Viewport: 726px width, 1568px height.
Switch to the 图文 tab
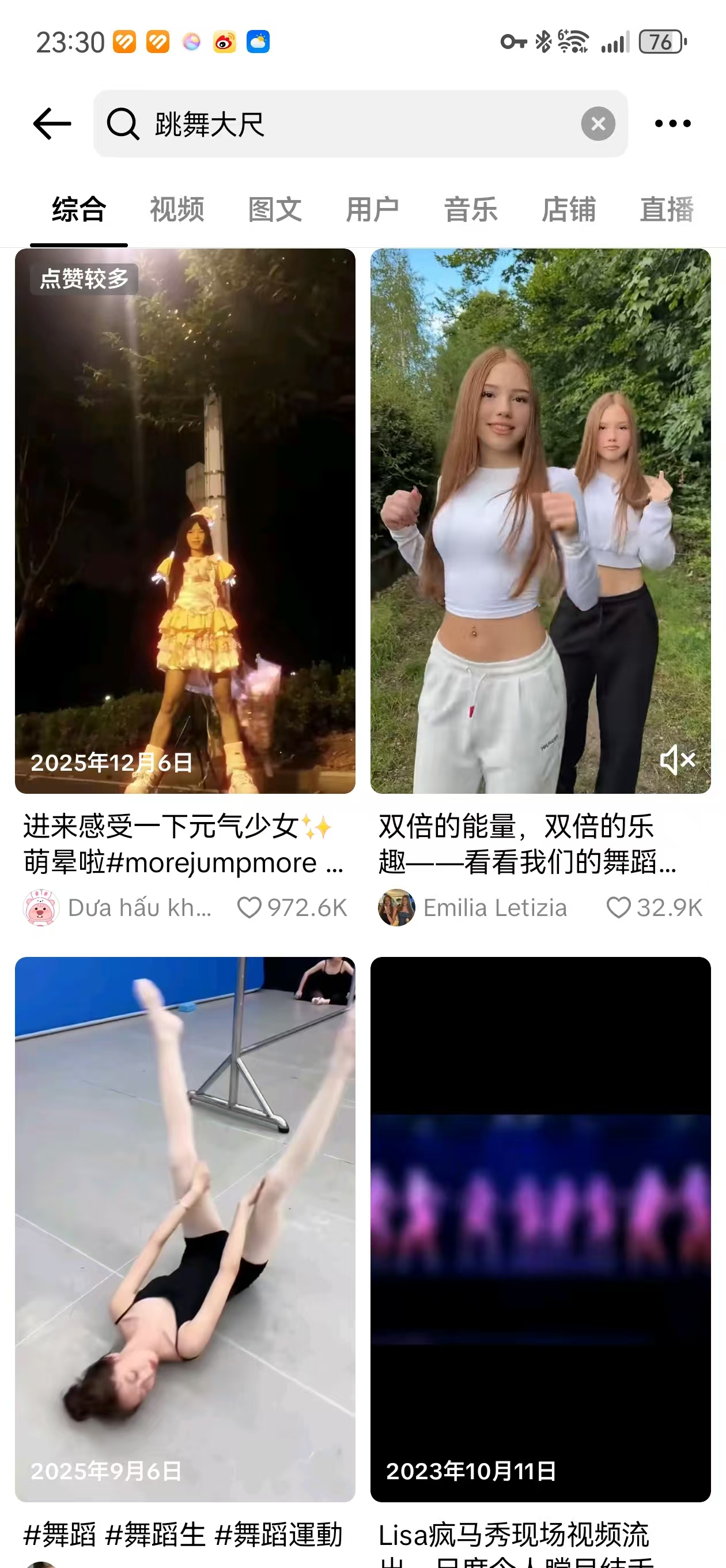click(x=275, y=210)
